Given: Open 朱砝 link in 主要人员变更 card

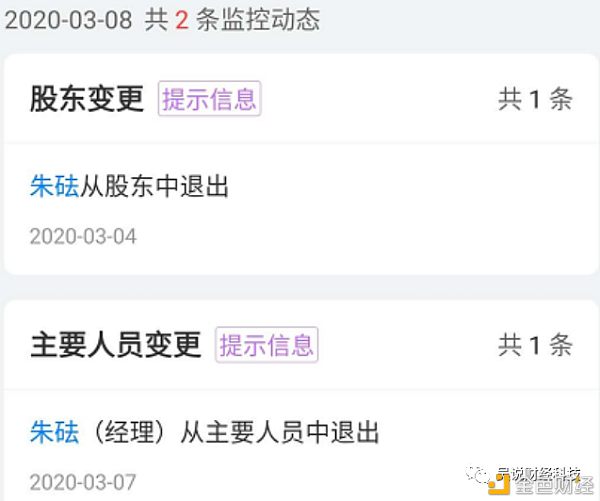Looking at the screenshot, I should point(54,433).
